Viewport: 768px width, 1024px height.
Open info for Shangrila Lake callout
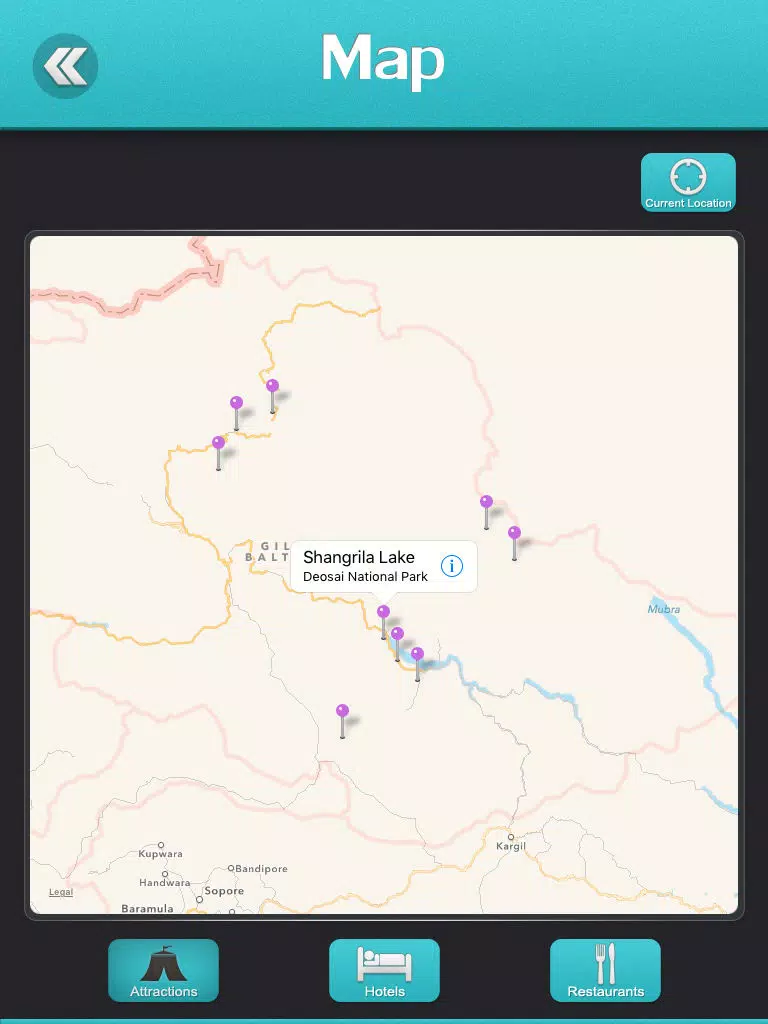point(452,566)
